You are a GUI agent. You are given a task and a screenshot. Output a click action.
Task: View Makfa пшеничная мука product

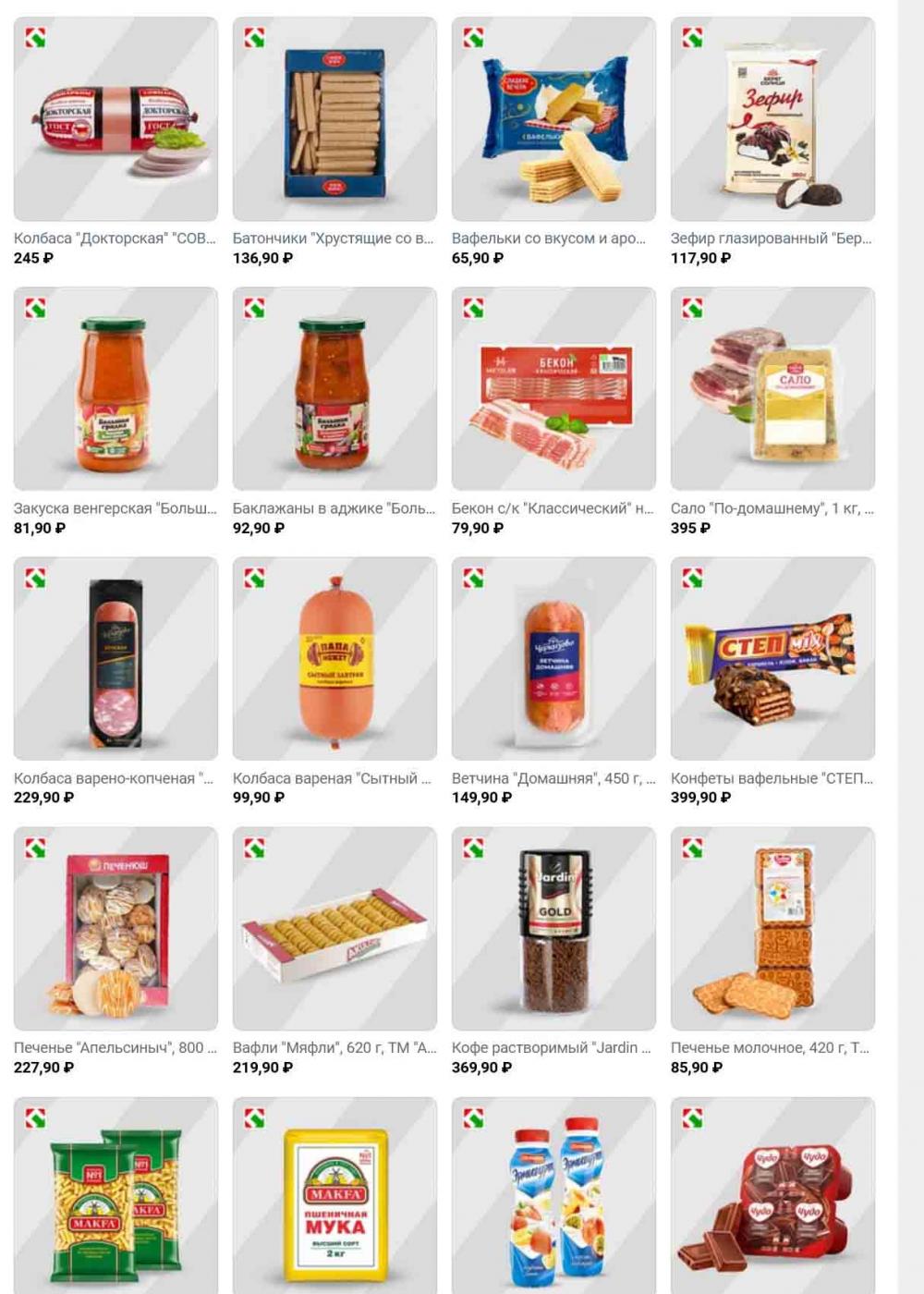point(334,1197)
